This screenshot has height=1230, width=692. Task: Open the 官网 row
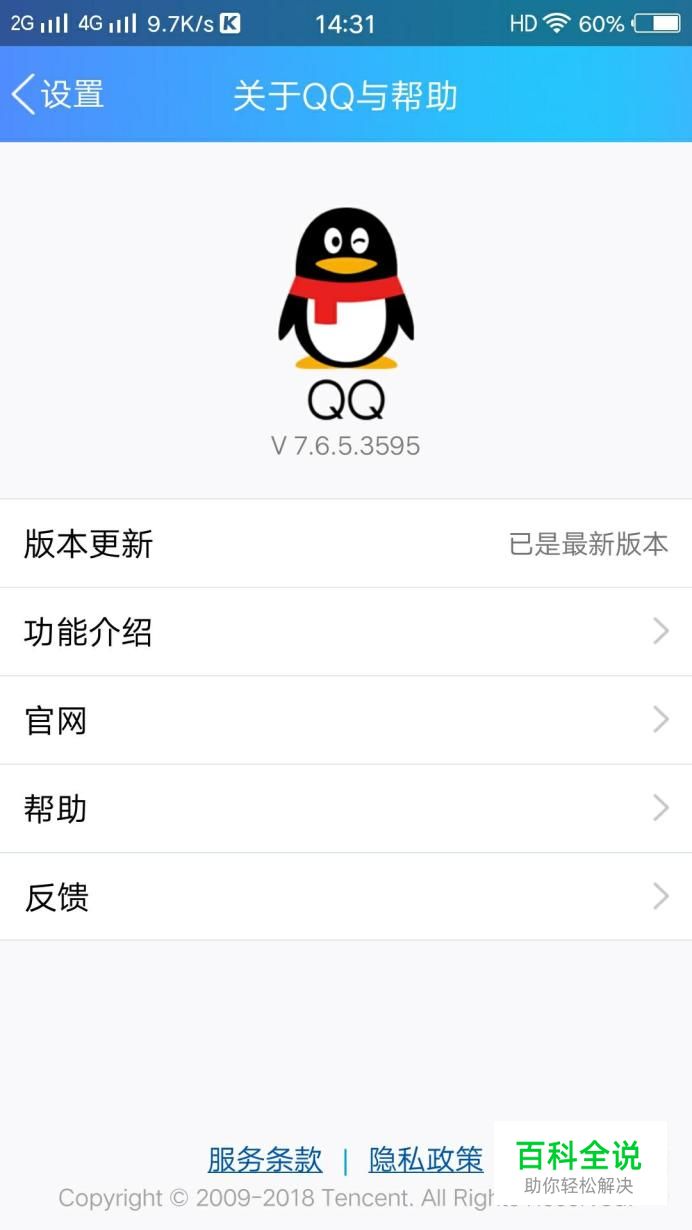pyautogui.click(x=345, y=720)
